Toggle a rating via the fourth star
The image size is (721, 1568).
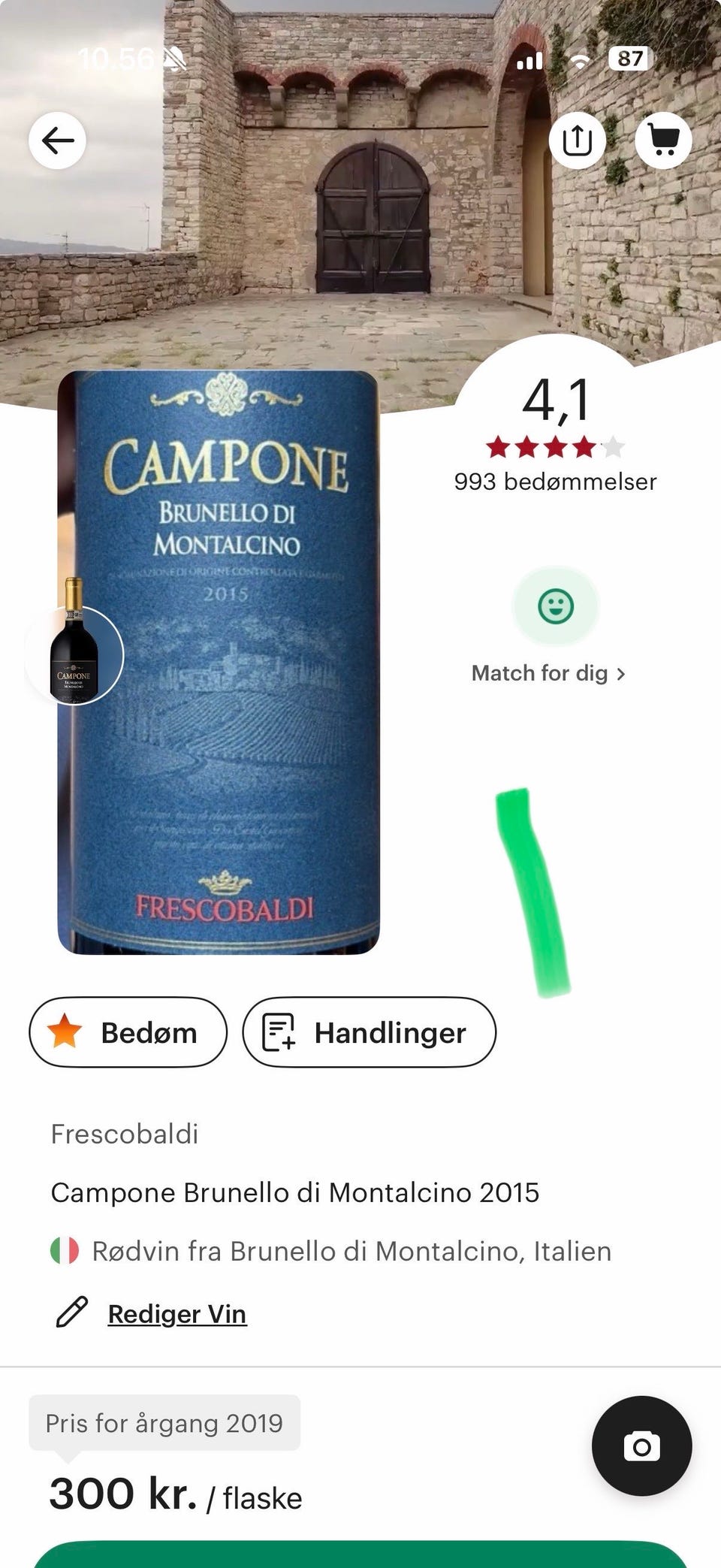(x=584, y=445)
